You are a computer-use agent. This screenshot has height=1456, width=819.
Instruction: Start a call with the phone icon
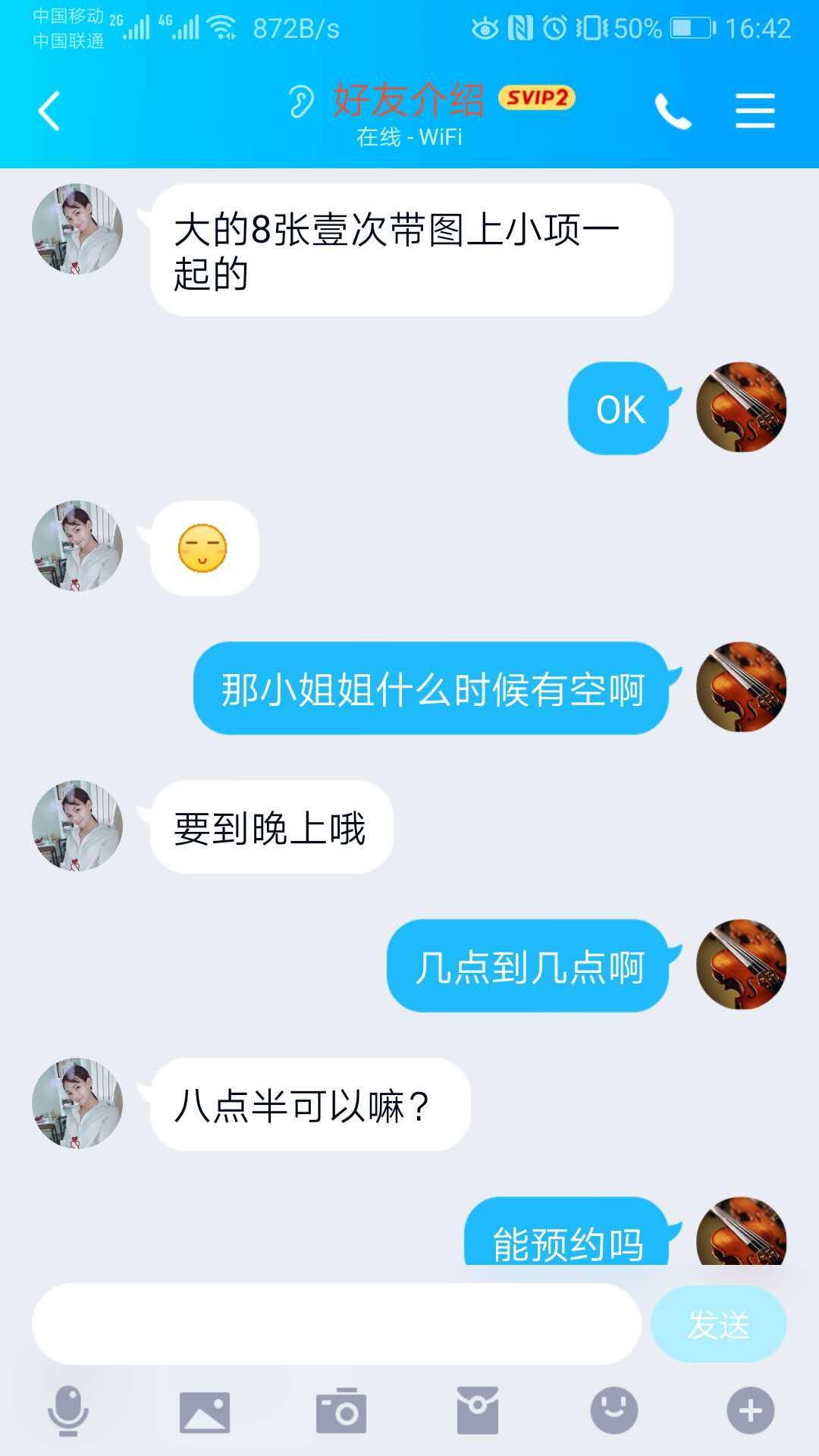pyautogui.click(x=675, y=110)
